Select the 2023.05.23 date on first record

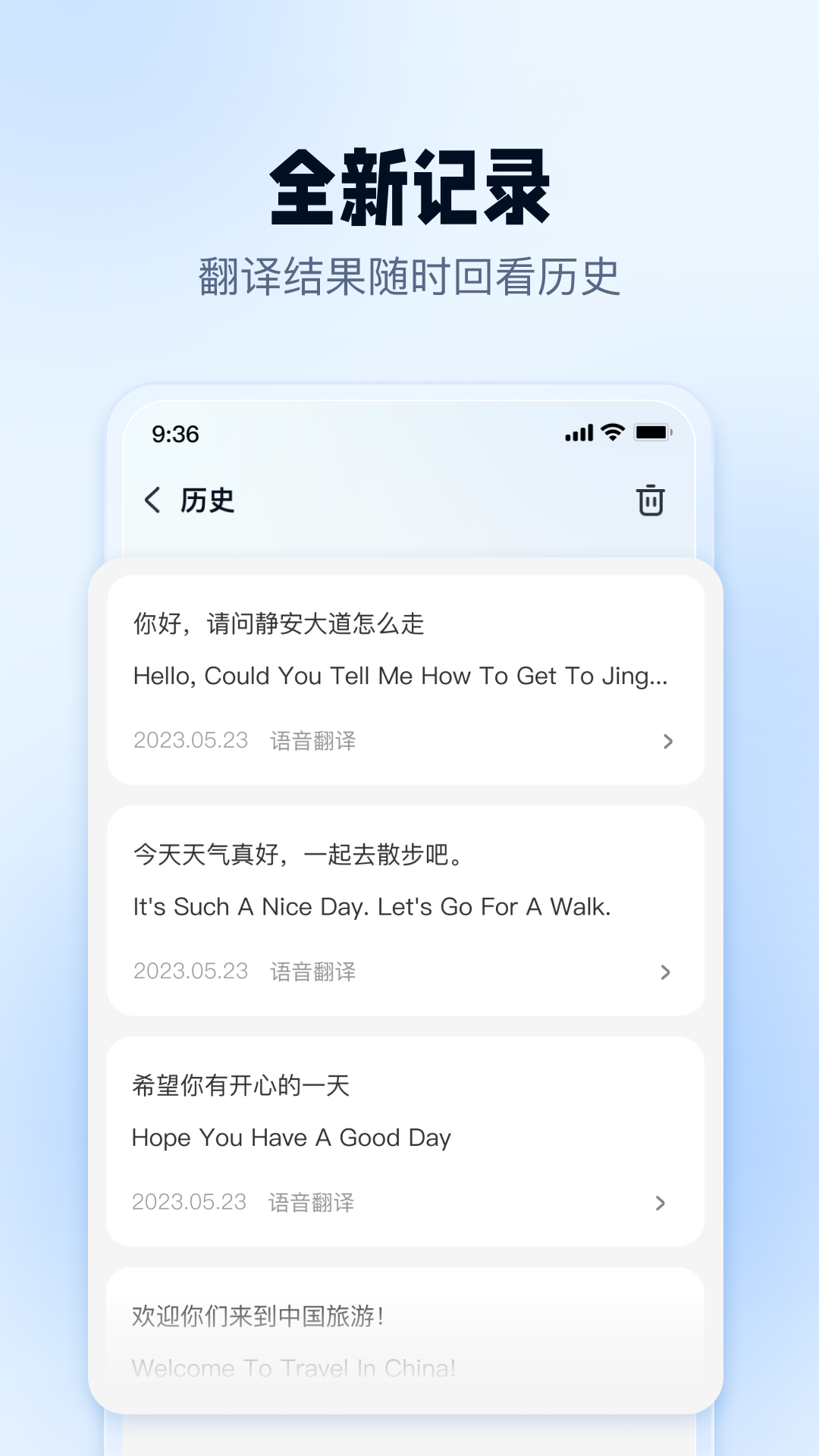[190, 741]
